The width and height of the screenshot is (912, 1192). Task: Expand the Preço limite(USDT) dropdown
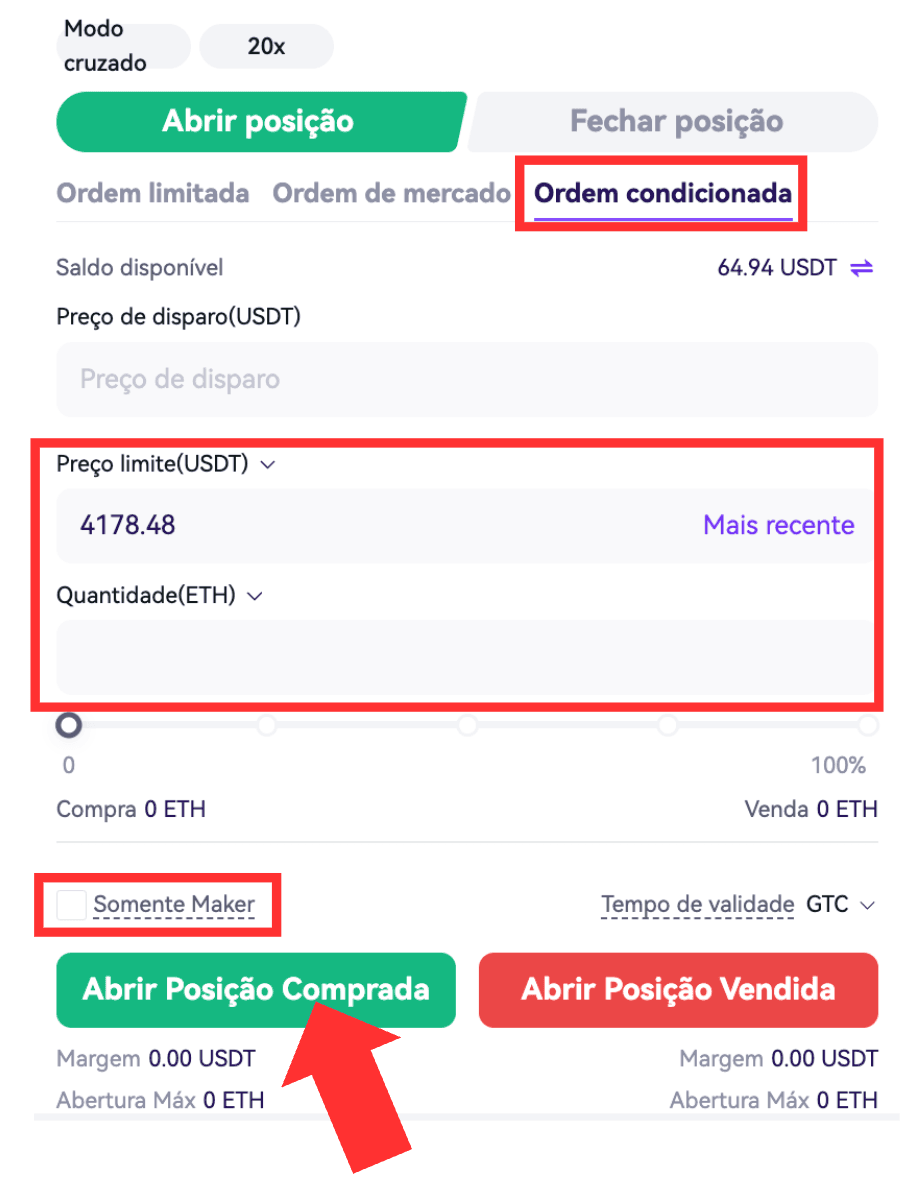[267, 465]
